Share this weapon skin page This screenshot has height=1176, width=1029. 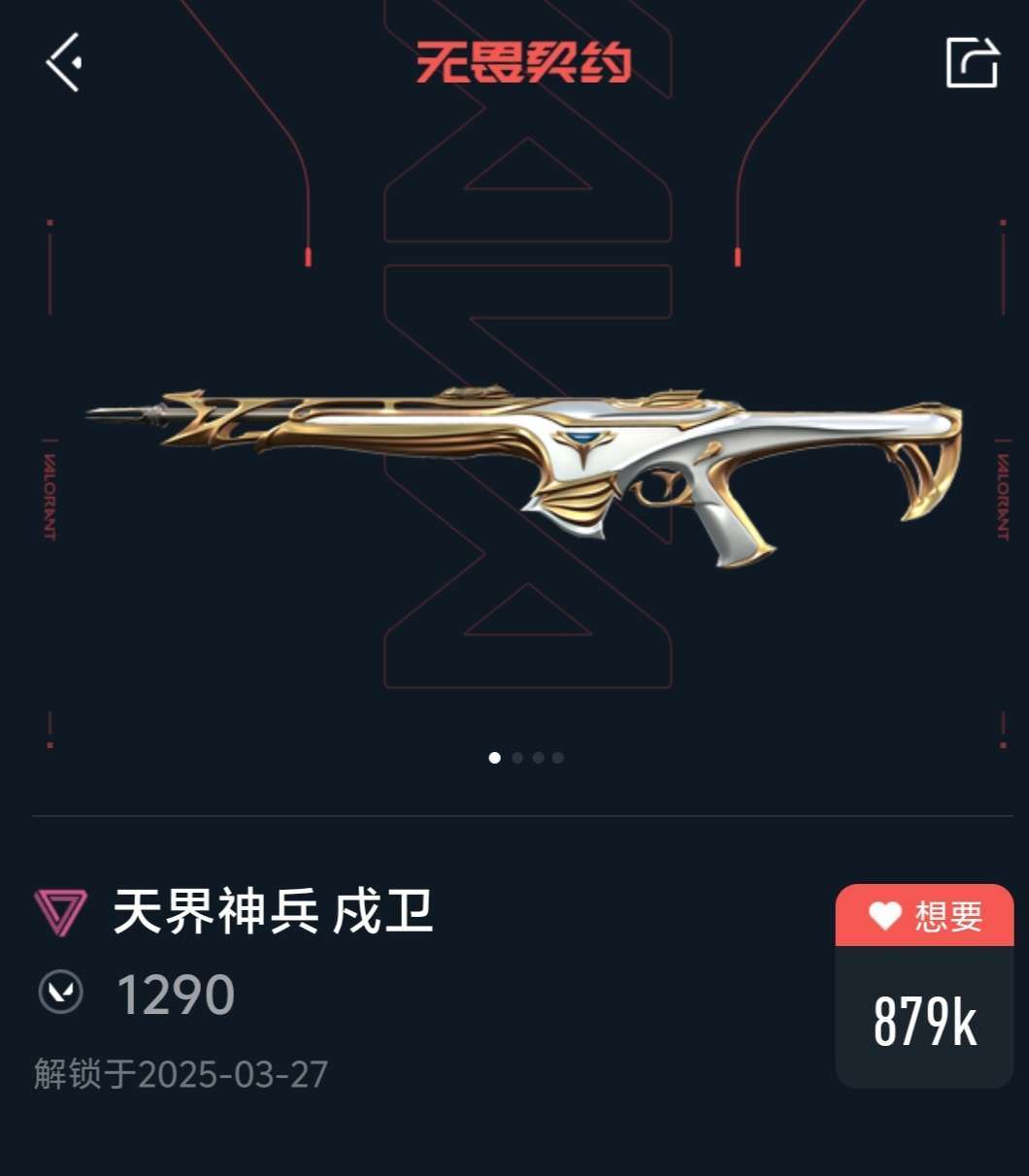[972, 62]
